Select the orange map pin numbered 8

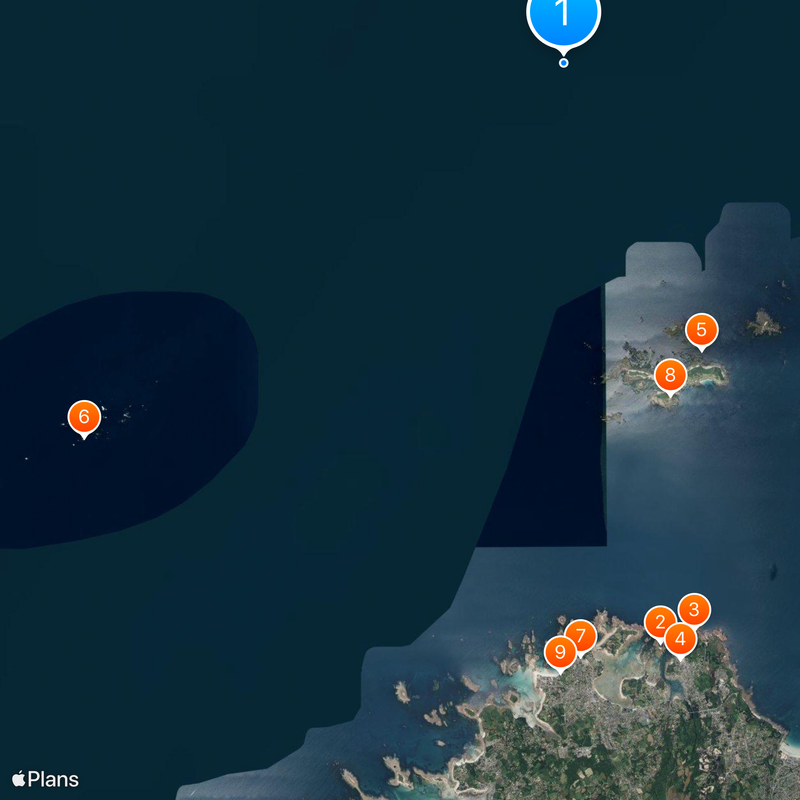point(670,376)
